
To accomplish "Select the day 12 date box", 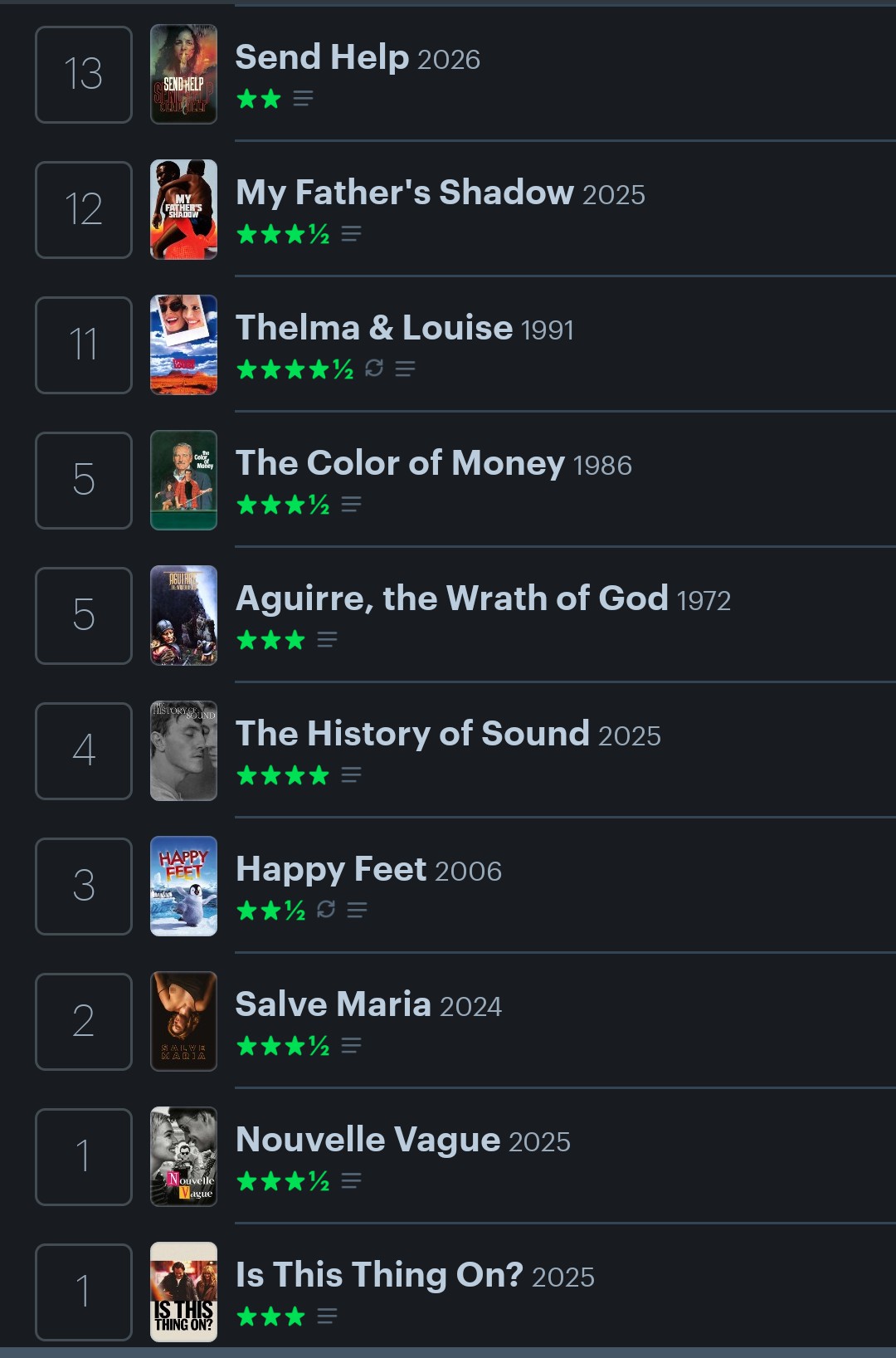I will click(84, 209).
